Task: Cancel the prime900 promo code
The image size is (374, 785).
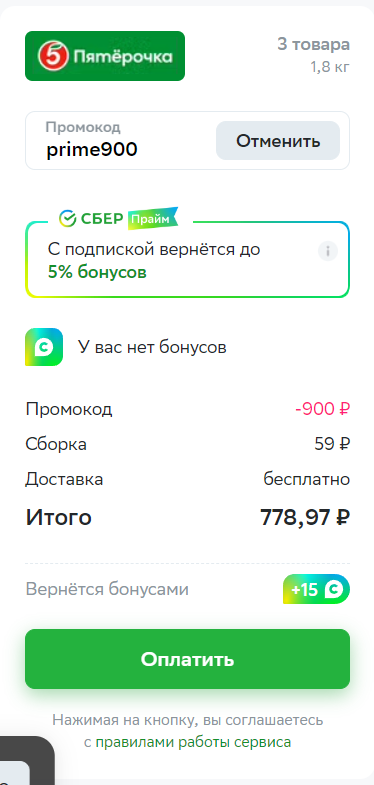Action: pyautogui.click(x=278, y=141)
